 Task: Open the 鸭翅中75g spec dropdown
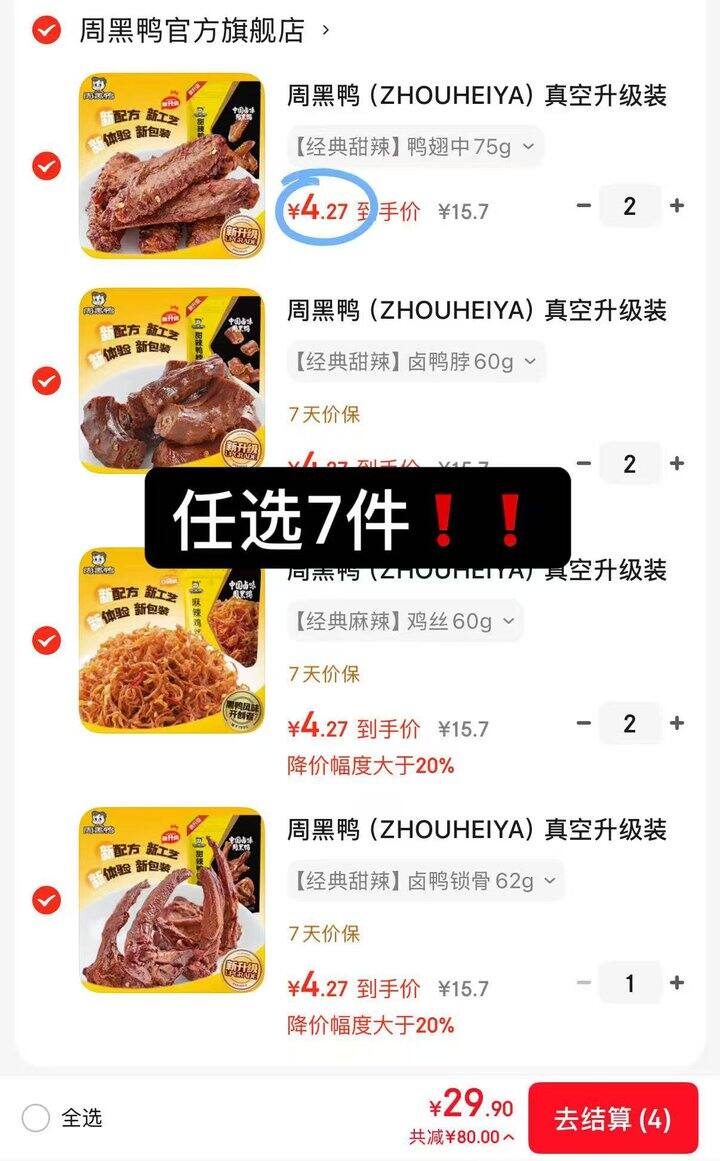pos(527,146)
